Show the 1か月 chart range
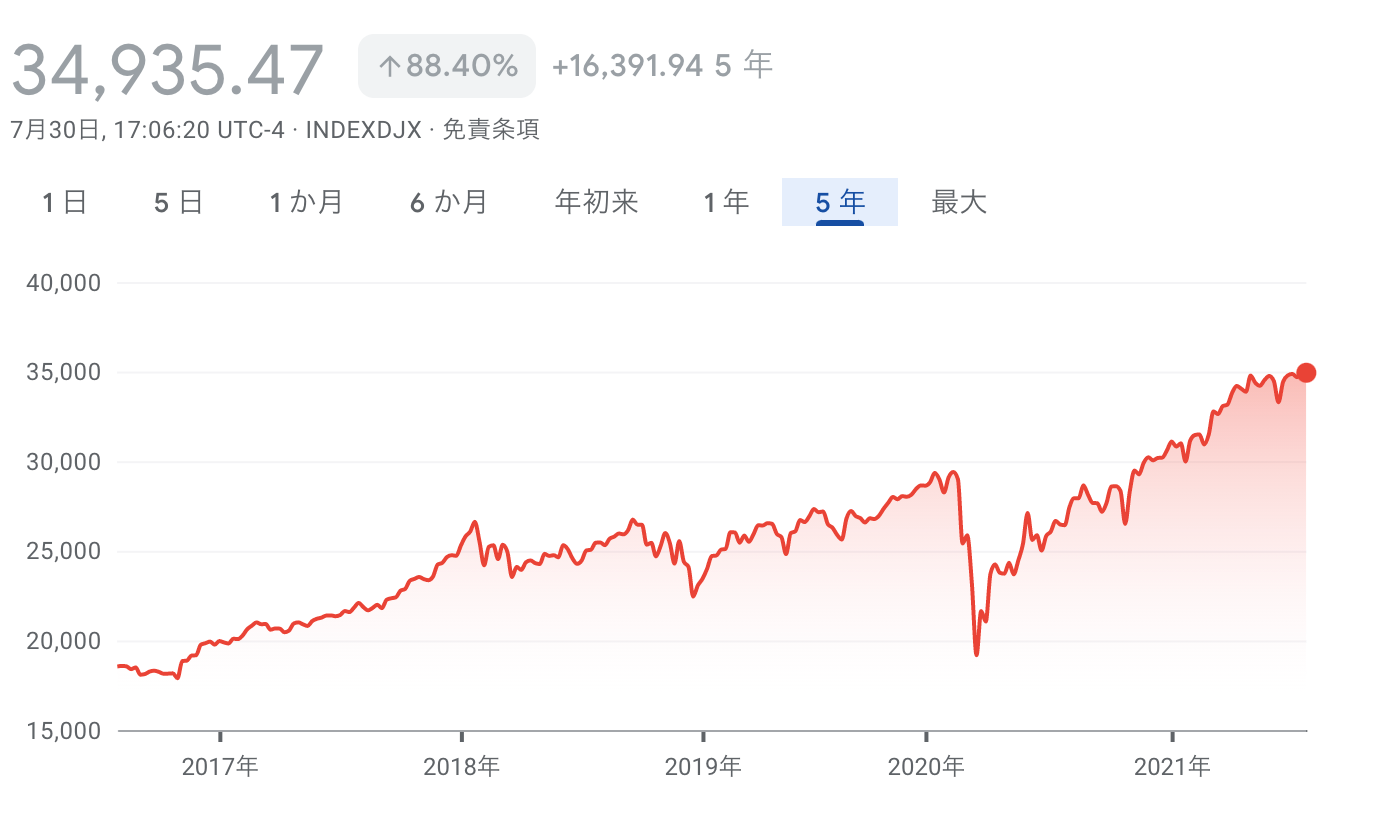1396x816 pixels. pyautogui.click(x=306, y=203)
